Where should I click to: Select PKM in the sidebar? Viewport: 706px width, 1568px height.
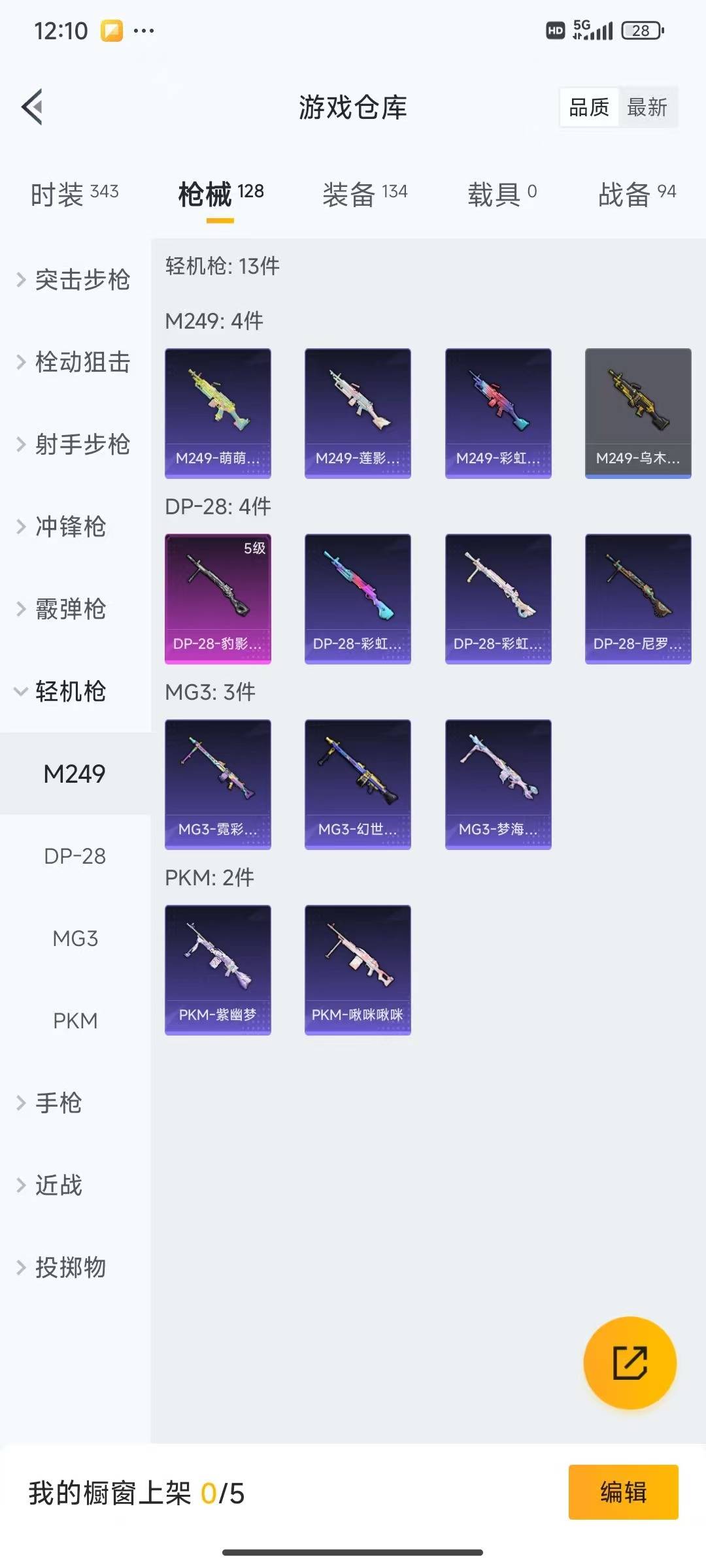point(75,1021)
